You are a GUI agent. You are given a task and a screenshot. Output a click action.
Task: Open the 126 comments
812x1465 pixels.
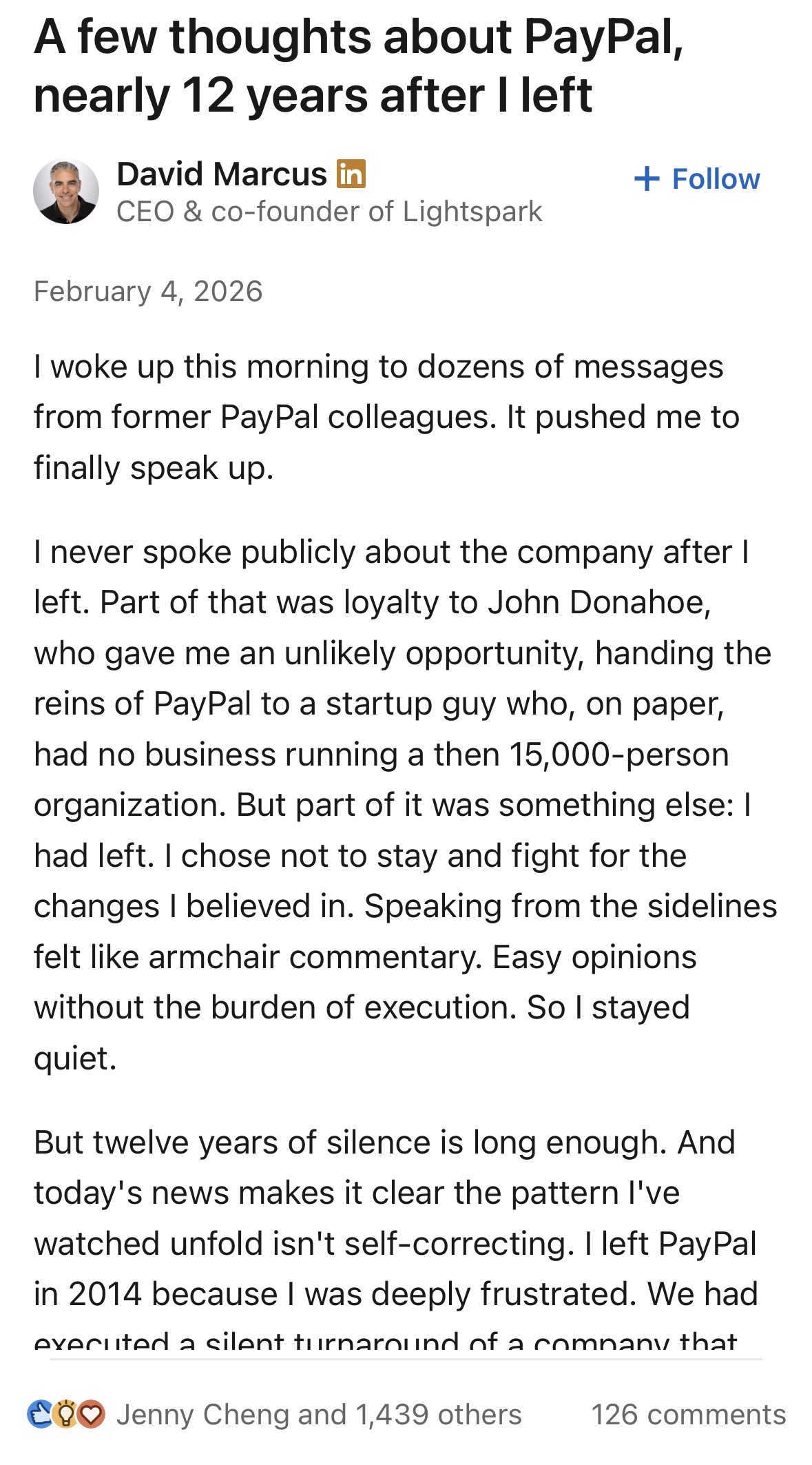(x=688, y=1415)
